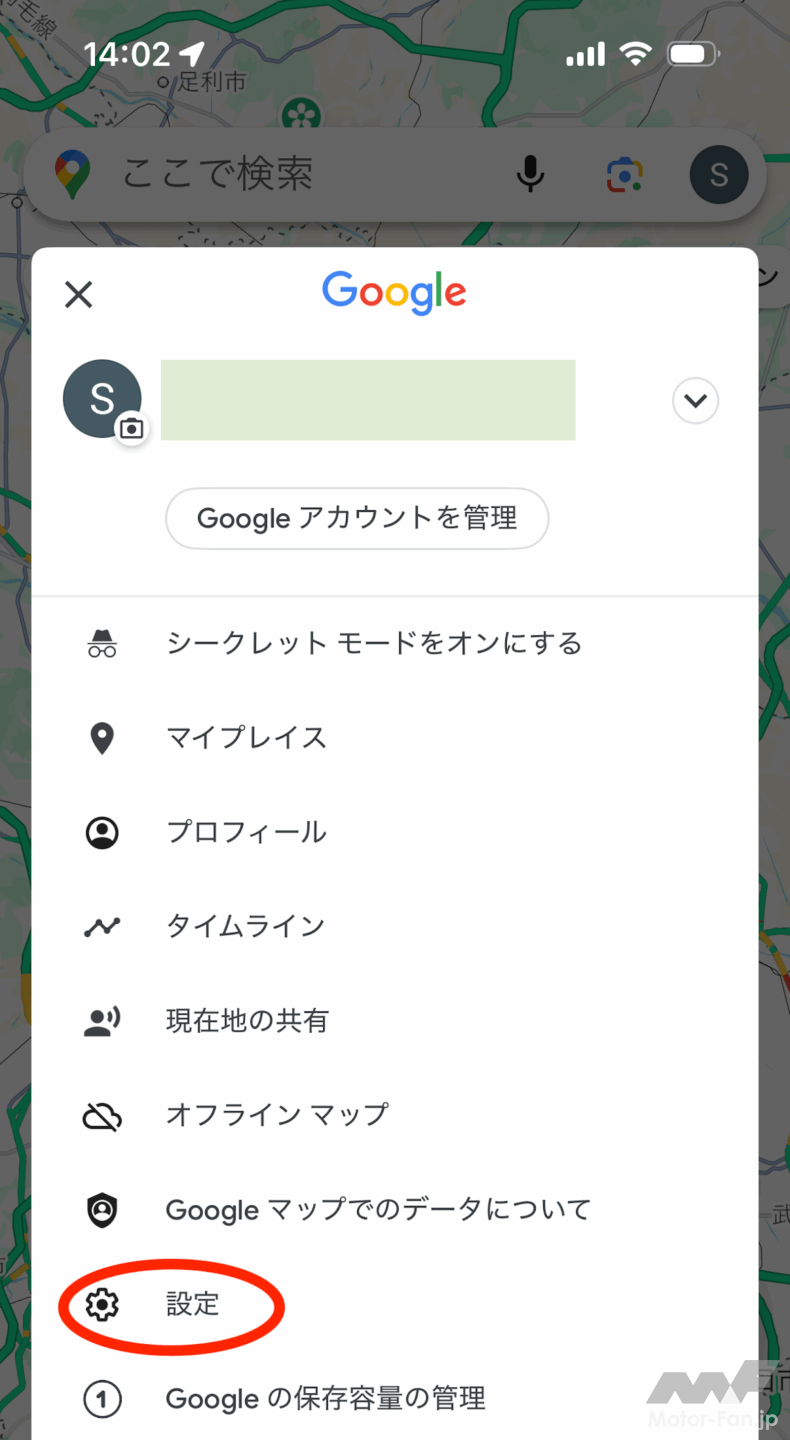Open オフライン マップ
The image size is (790, 1440).
point(276,1114)
